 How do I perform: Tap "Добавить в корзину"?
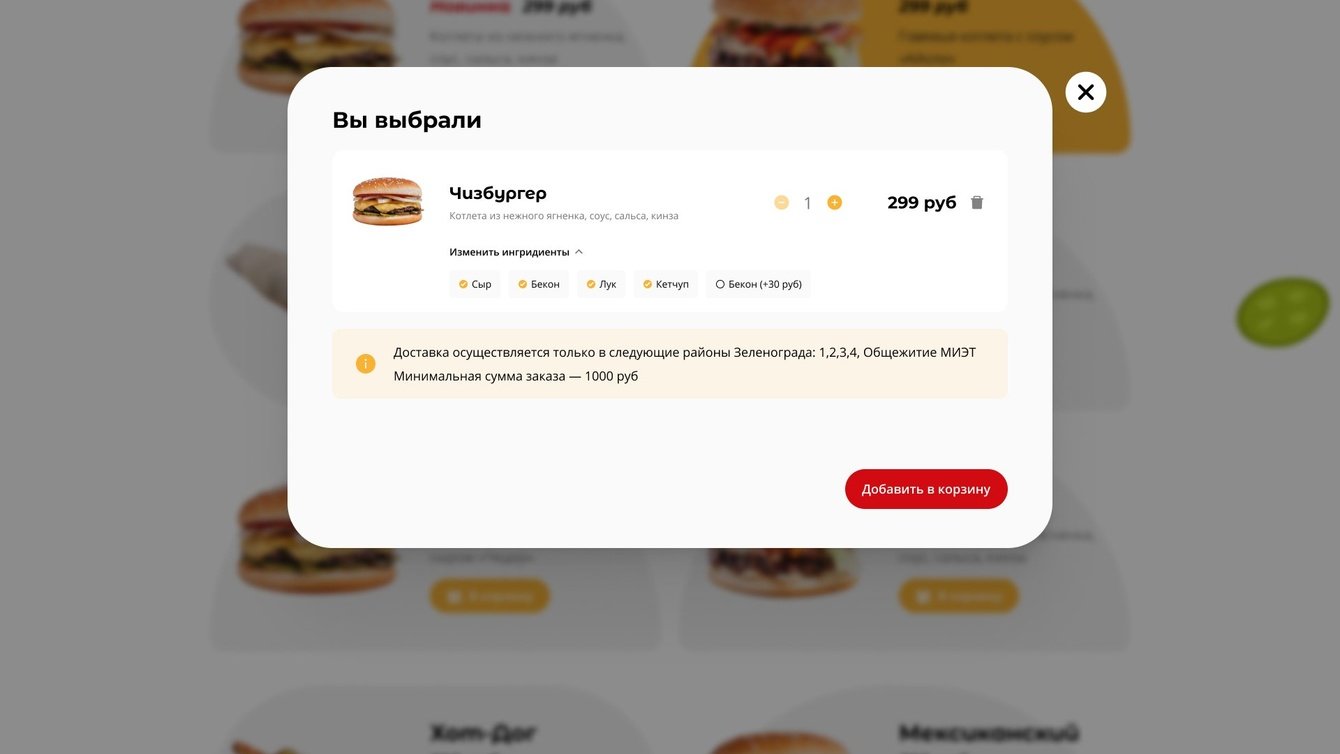pyautogui.click(x=925, y=489)
